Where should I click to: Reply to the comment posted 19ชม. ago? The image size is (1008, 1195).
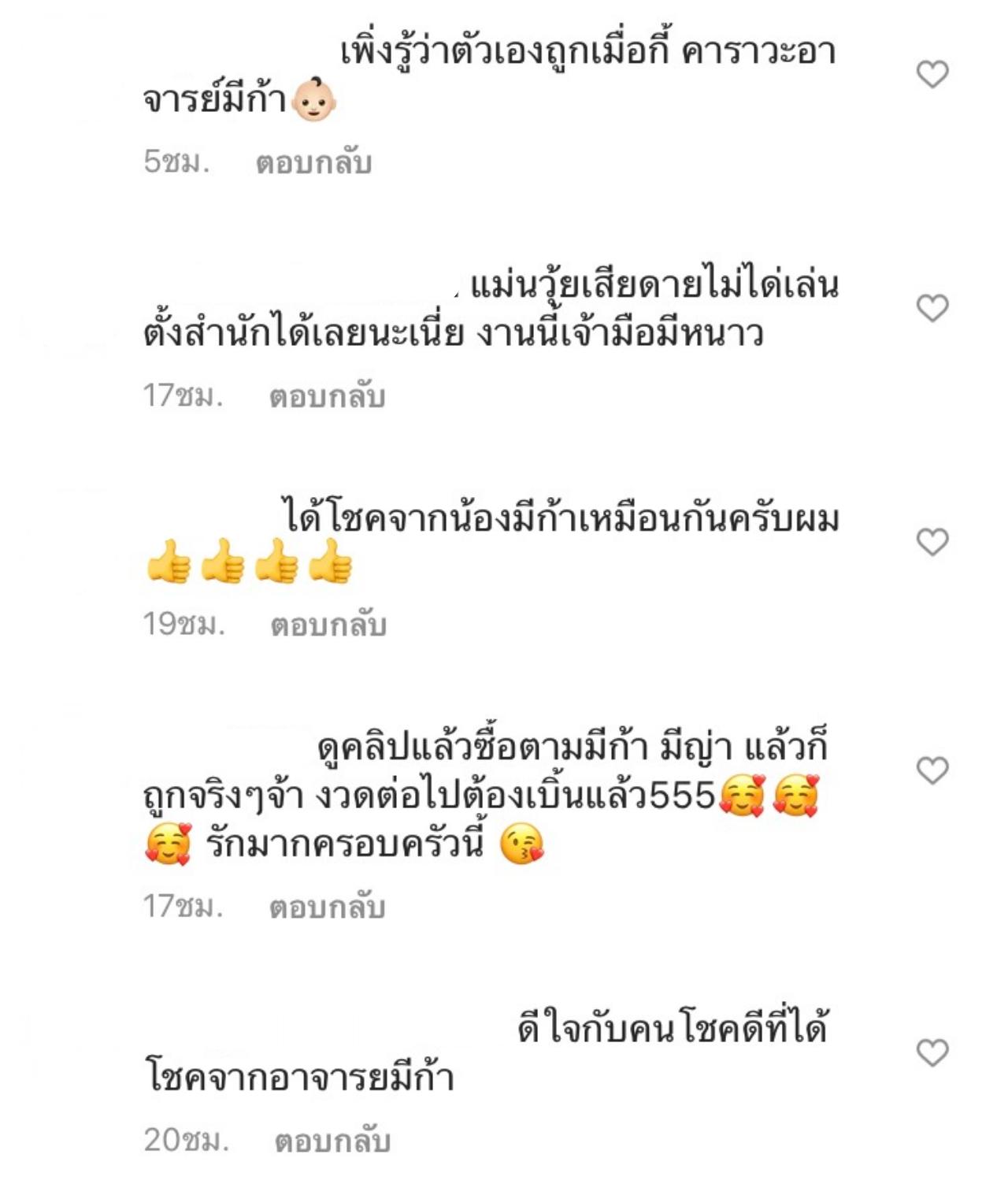(x=328, y=625)
